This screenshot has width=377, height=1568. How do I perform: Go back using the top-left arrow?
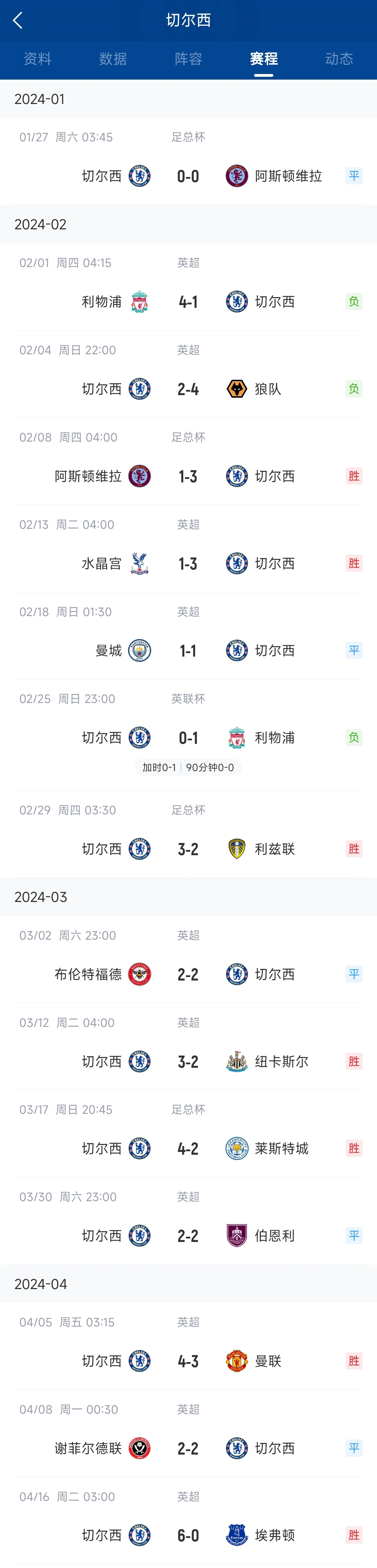[18, 21]
